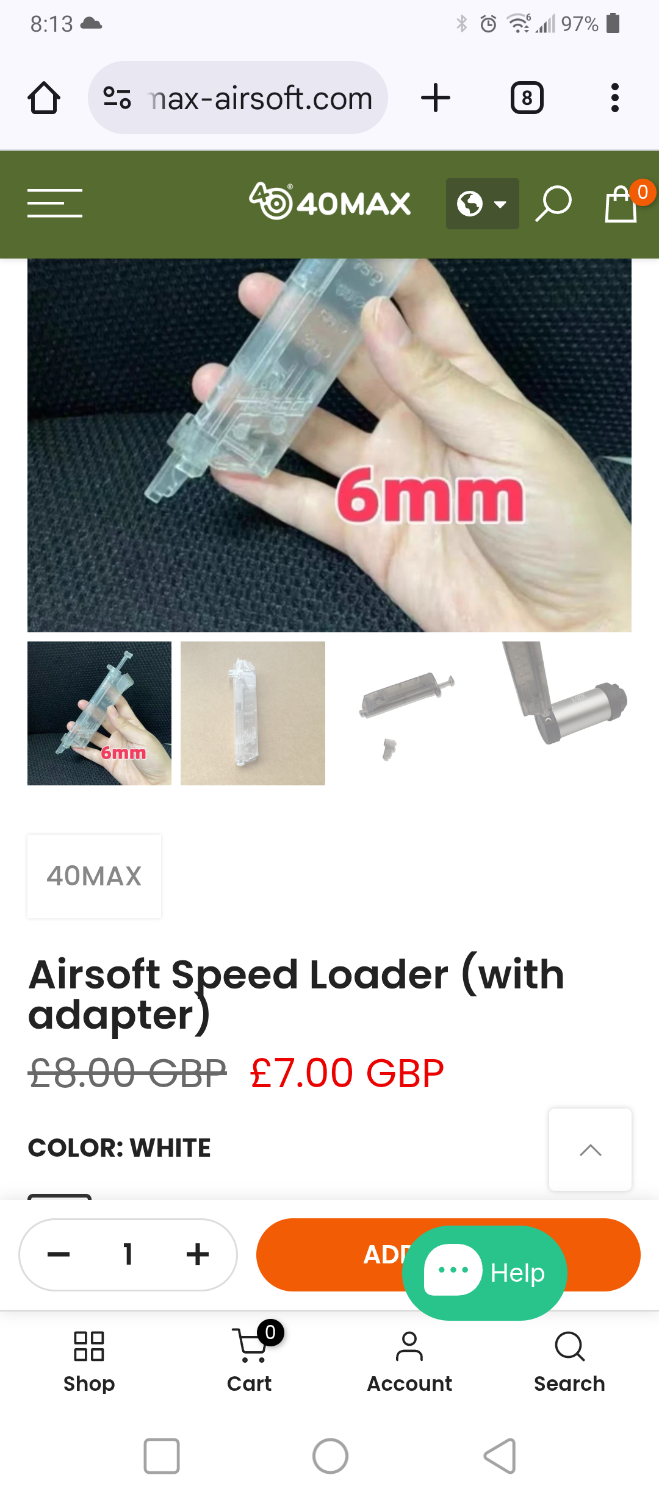
Task: Add the speed loader to the cart
Action: [x=330, y=1254]
